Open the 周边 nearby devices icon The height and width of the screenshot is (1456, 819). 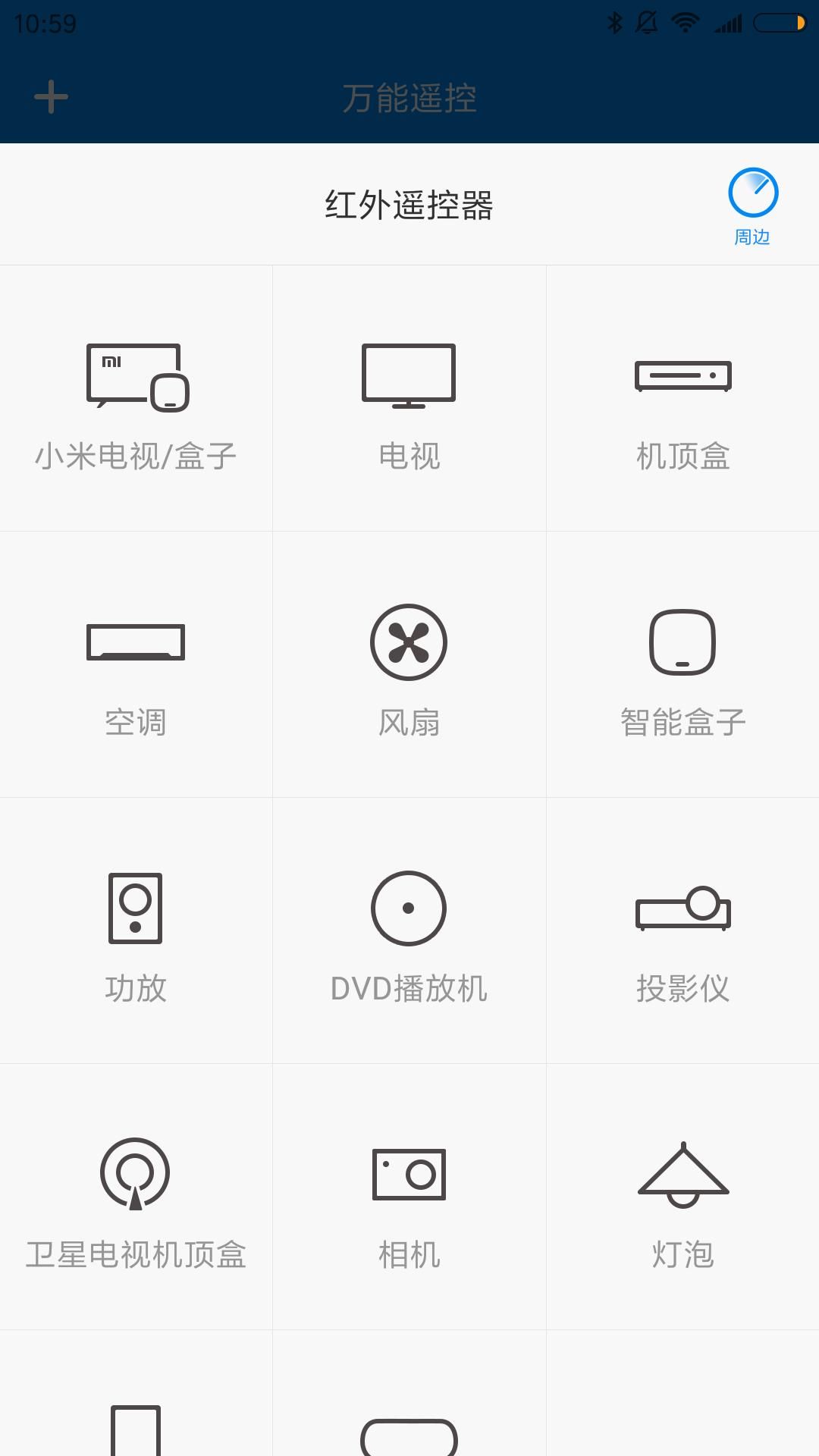click(x=753, y=206)
